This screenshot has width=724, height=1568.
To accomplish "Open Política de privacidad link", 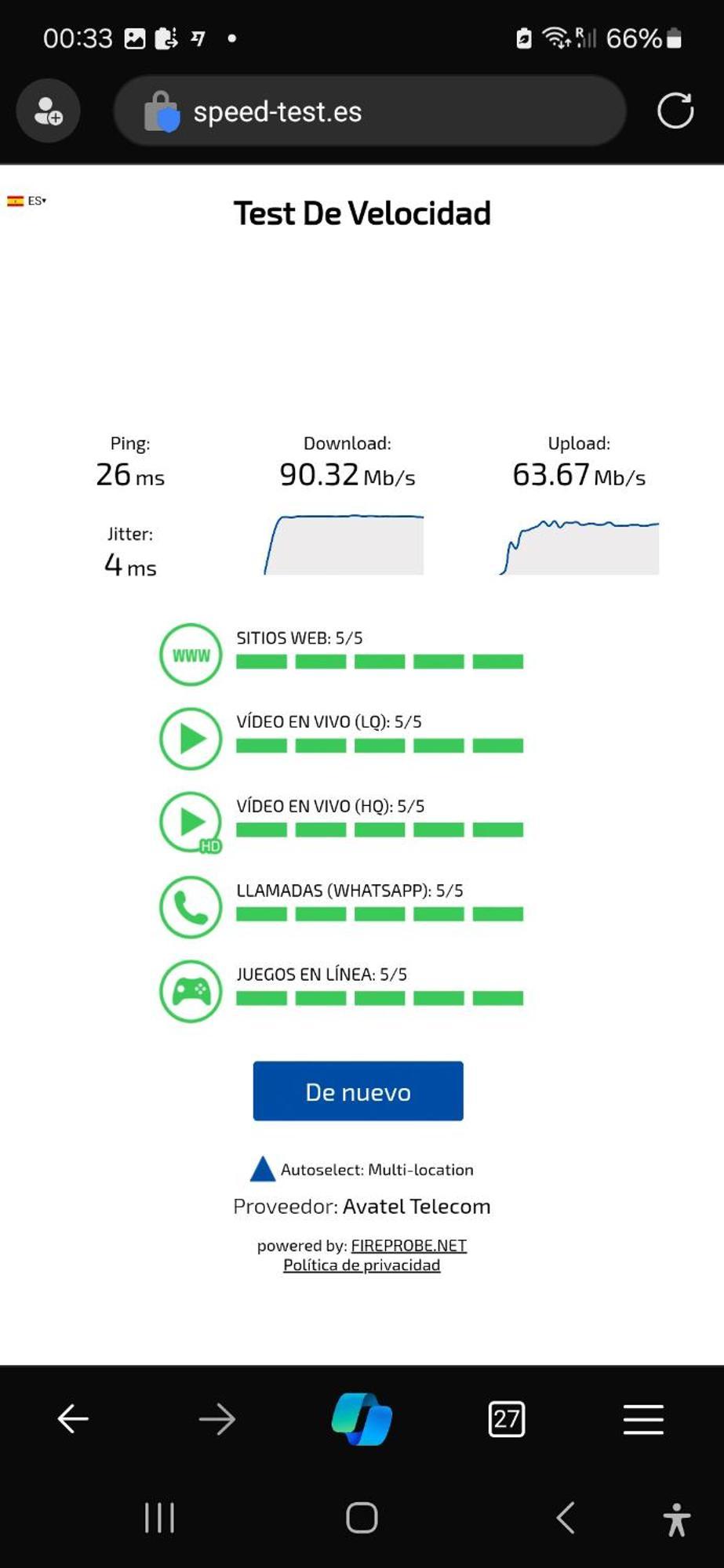I will point(362,1265).
